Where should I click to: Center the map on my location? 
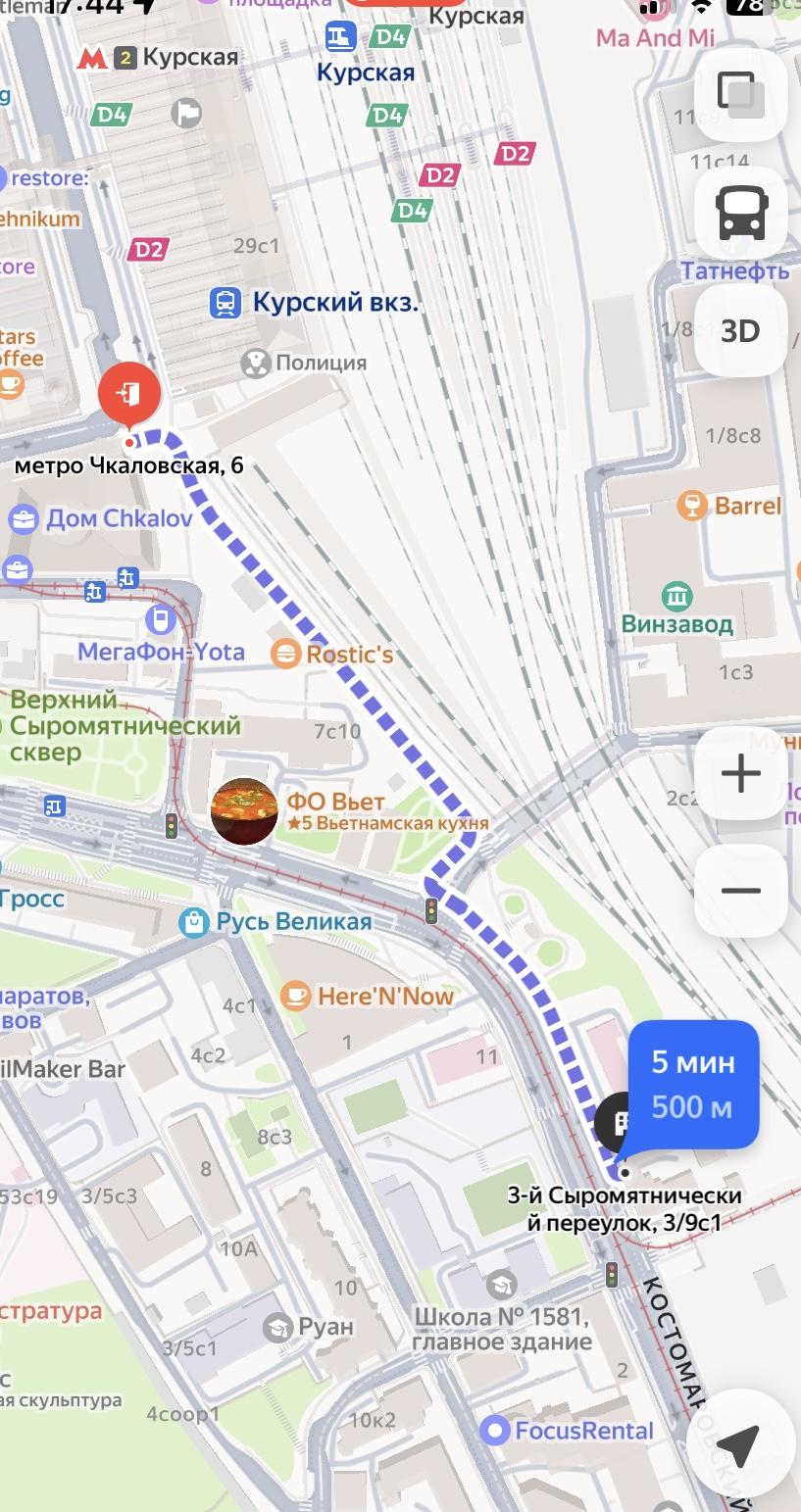740,1440
